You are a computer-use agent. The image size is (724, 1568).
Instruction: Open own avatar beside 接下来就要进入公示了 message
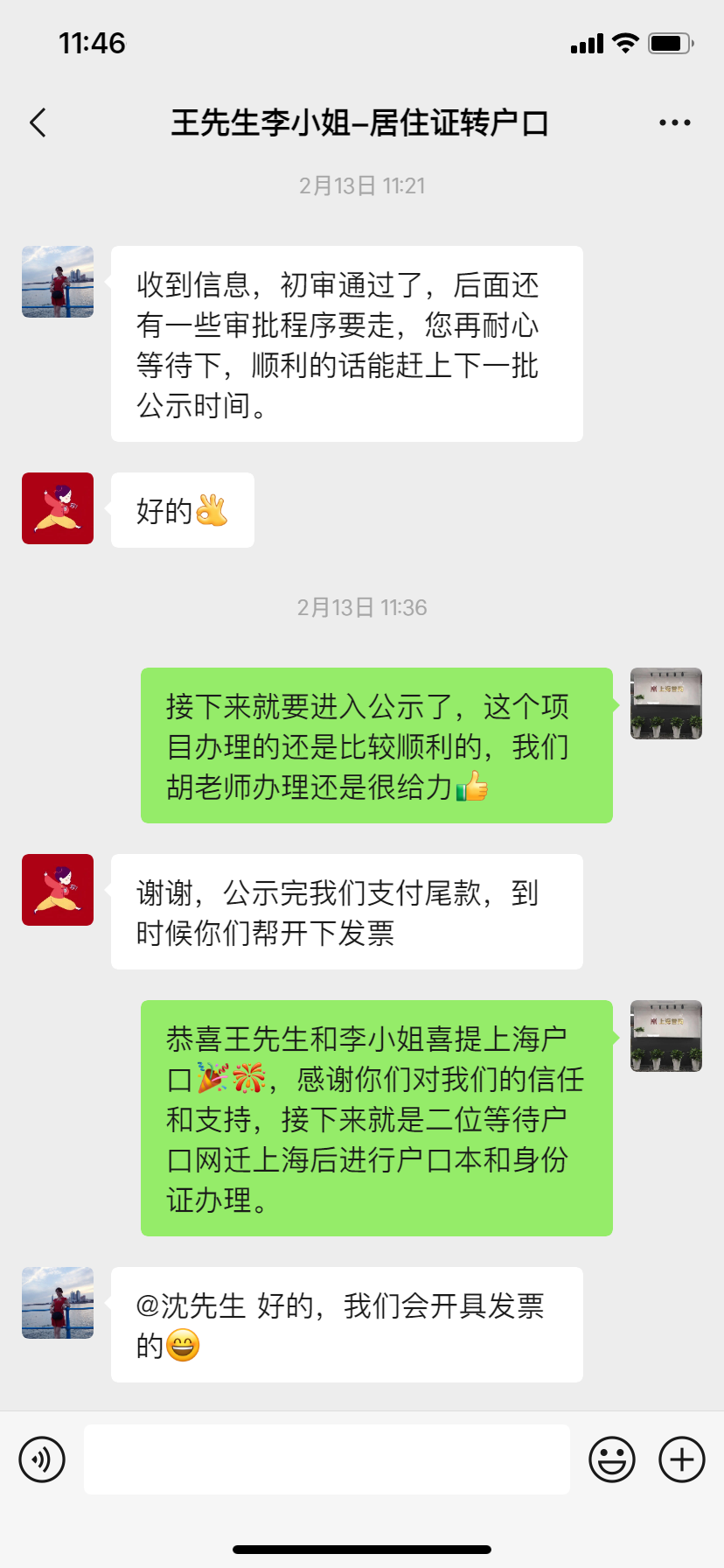[665, 703]
